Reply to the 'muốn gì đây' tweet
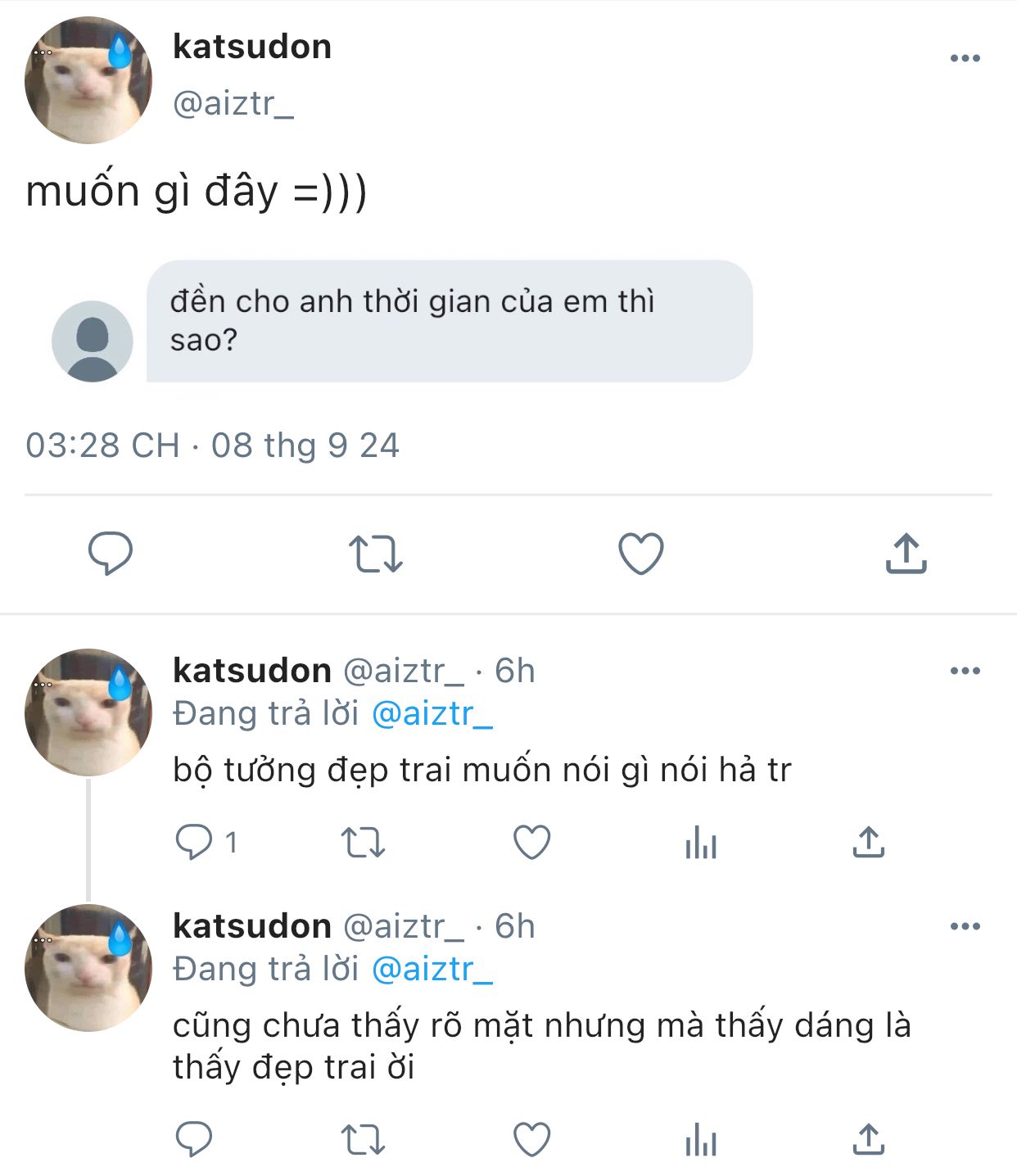 tap(111, 554)
